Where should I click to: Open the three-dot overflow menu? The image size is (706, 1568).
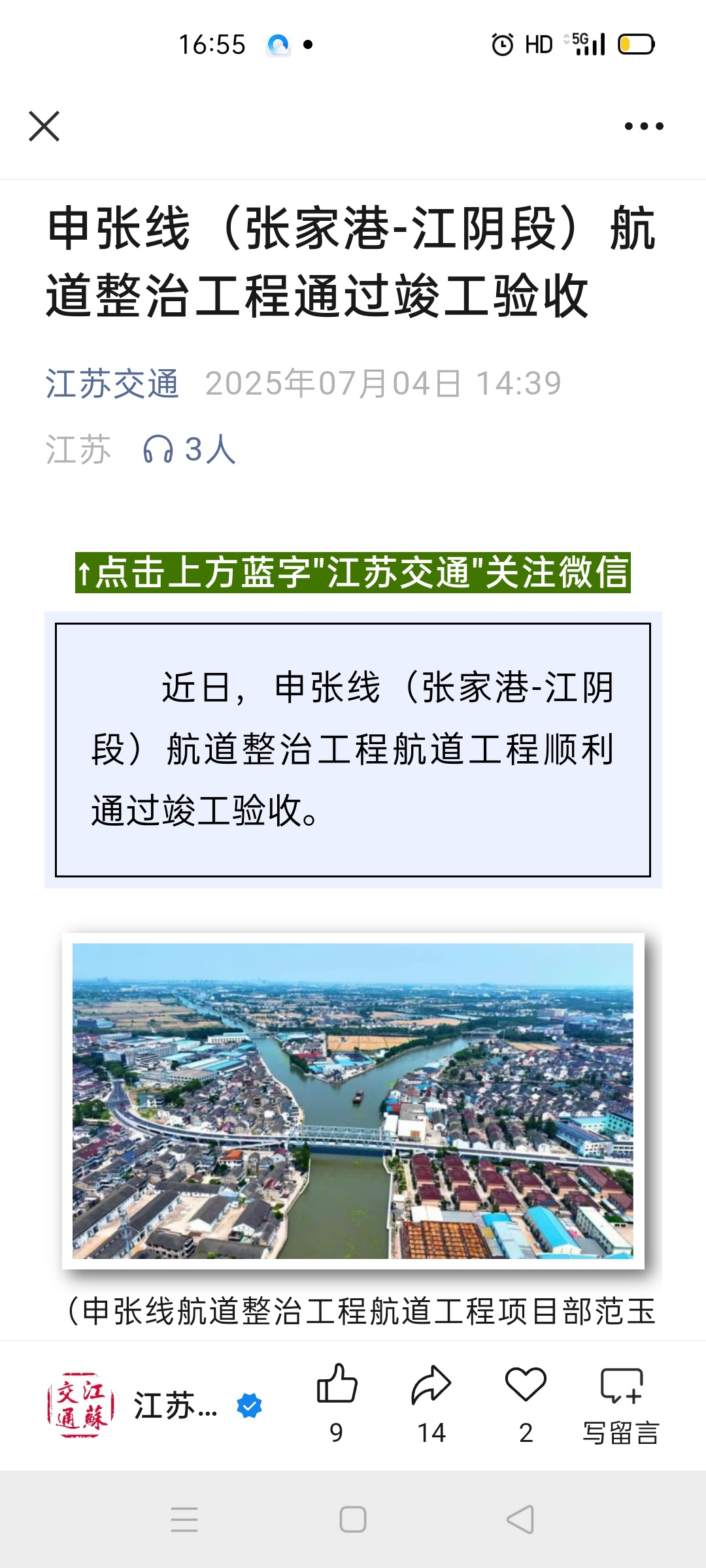(644, 126)
